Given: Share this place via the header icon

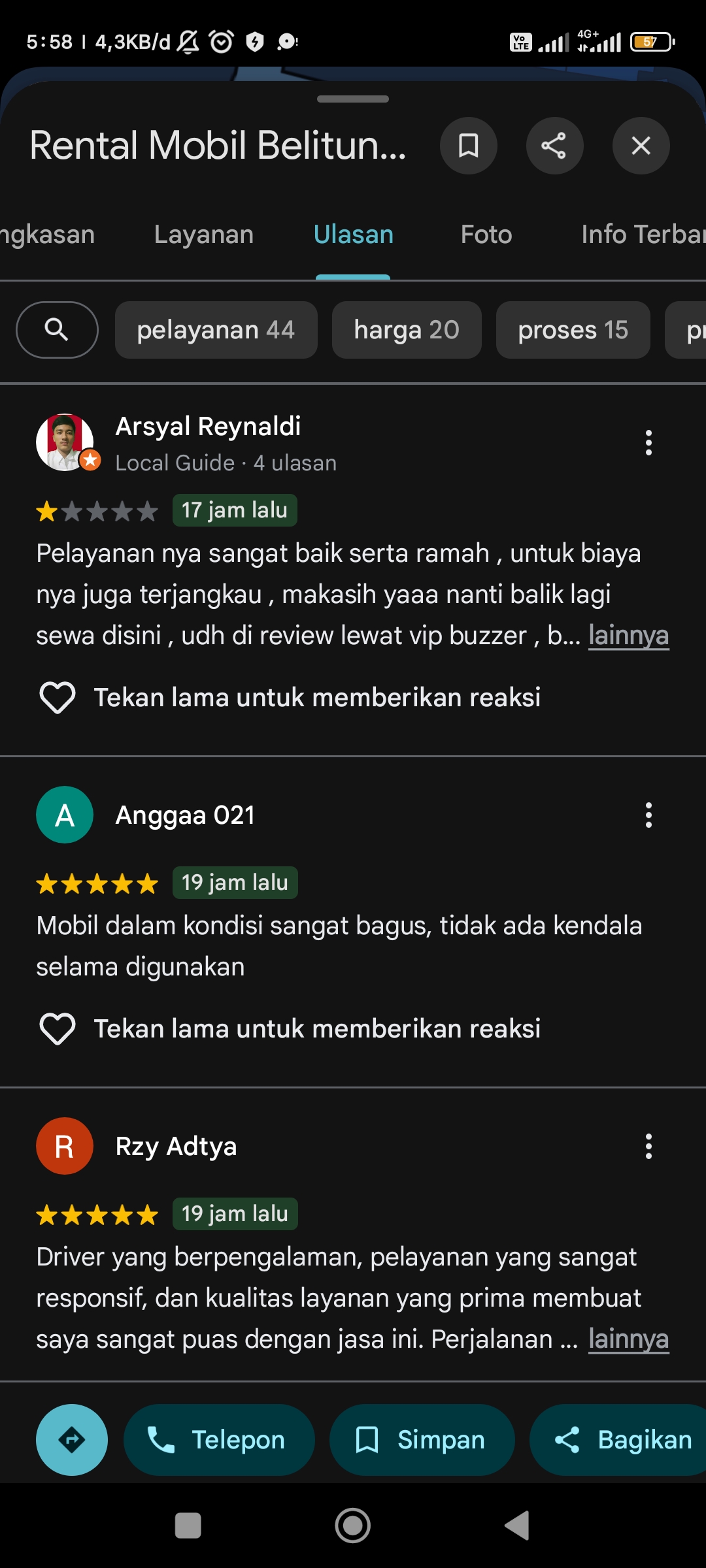Looking at the screenshot, I should point(554,145).
